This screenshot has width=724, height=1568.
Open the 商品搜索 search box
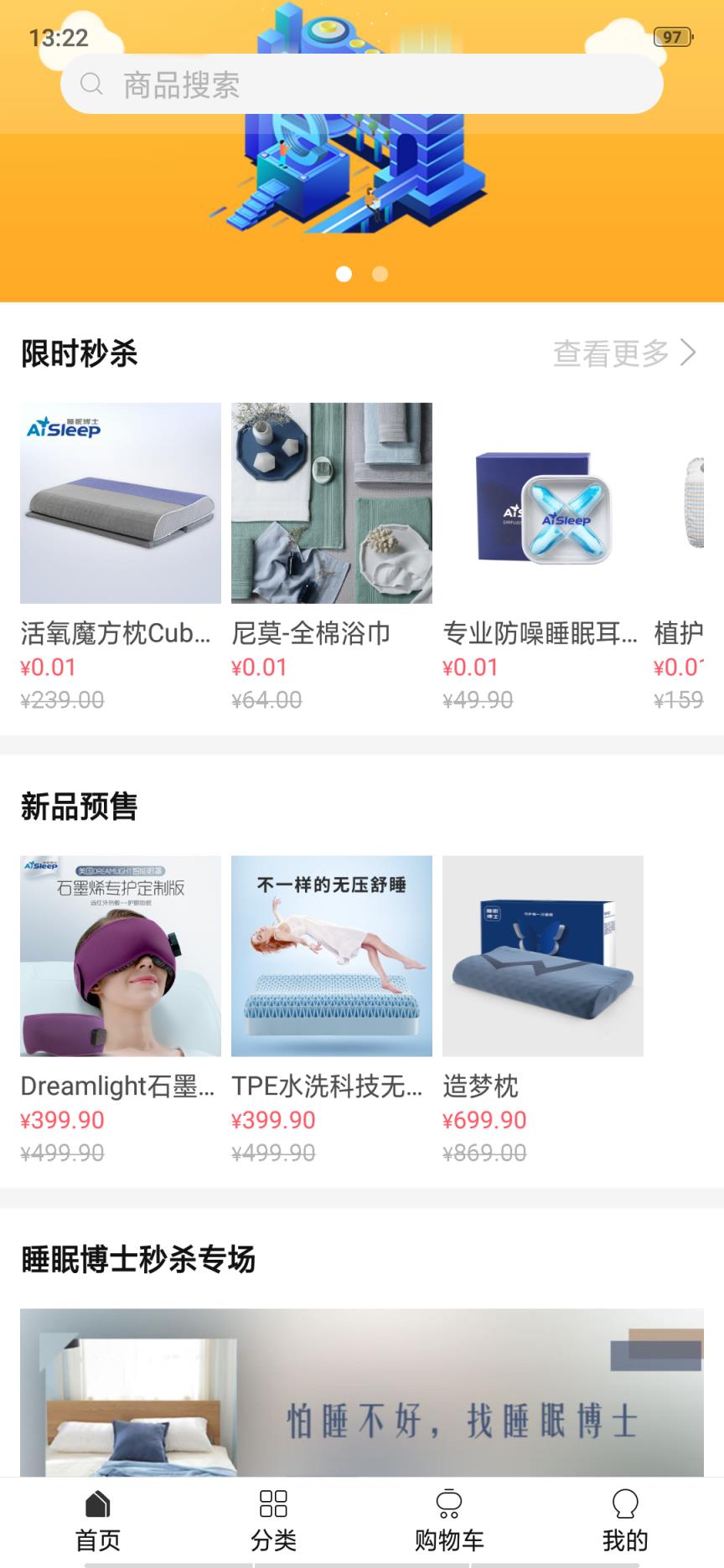point(360,85)
